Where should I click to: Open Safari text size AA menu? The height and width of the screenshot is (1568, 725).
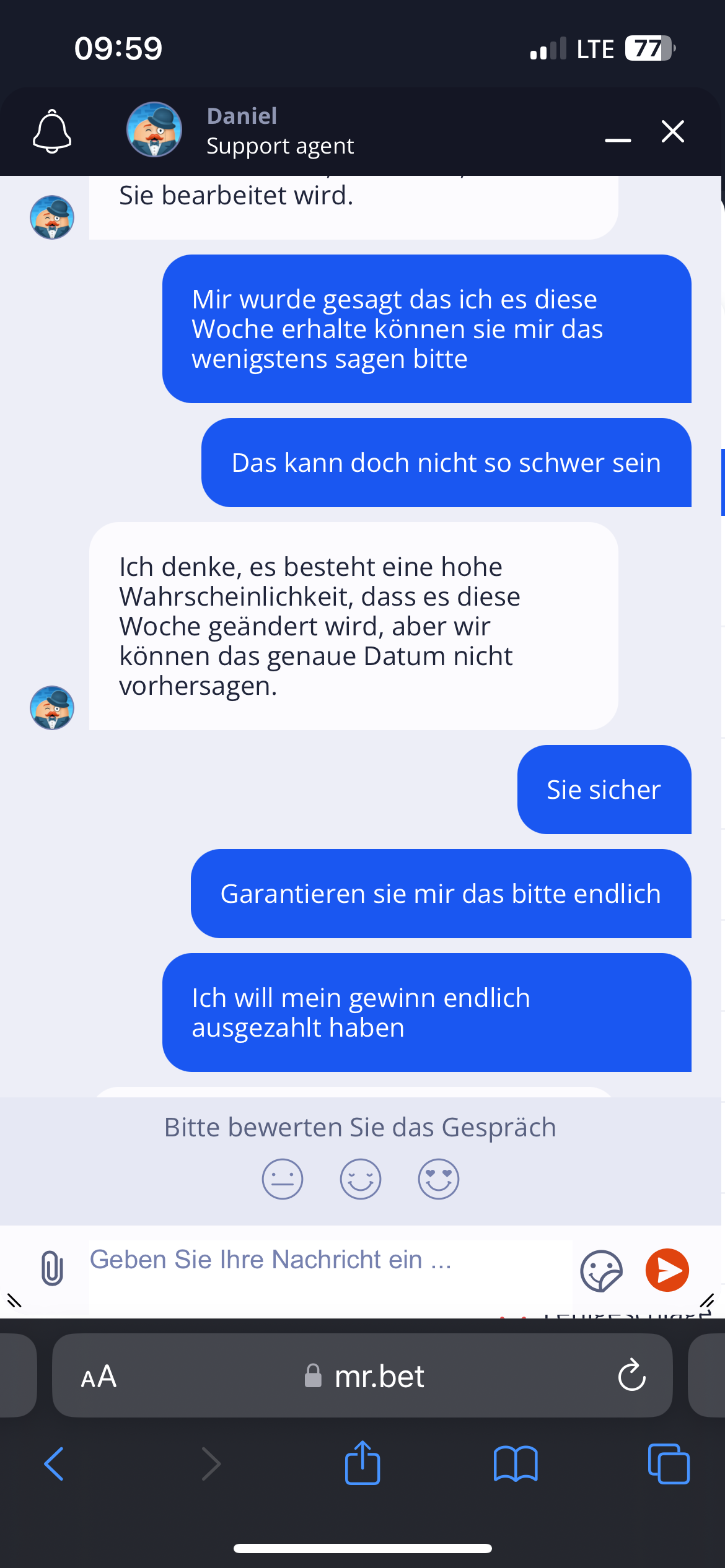(99, 1377)
